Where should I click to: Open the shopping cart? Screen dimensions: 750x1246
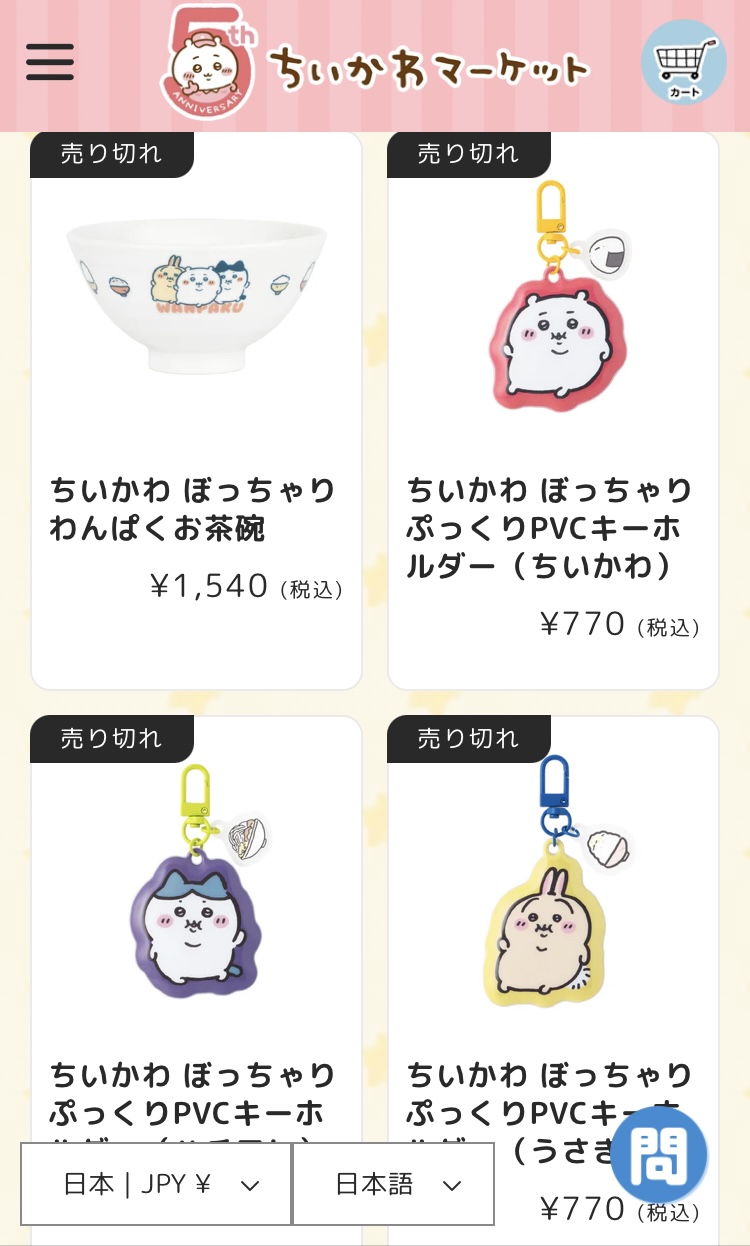coord(683,62)
